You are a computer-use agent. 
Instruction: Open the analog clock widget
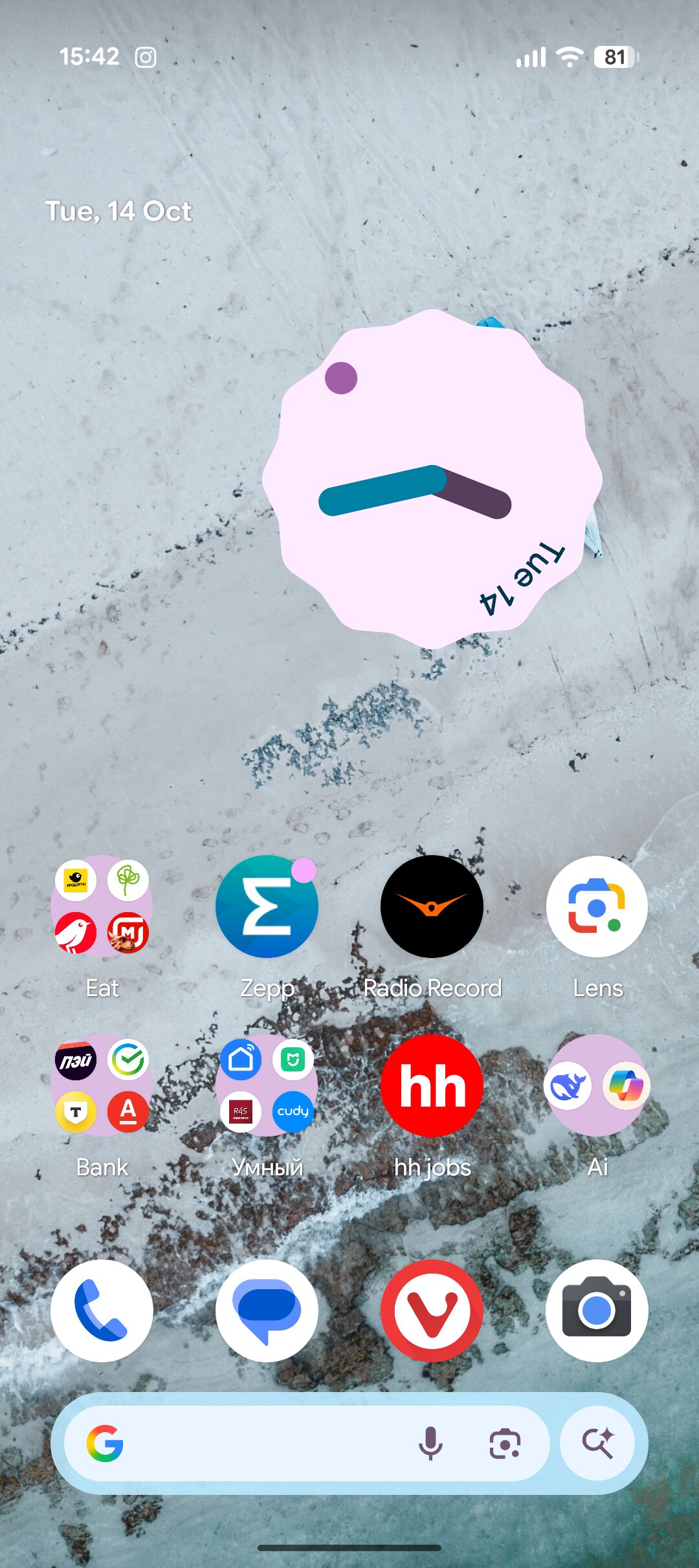(x=432, y=479)
